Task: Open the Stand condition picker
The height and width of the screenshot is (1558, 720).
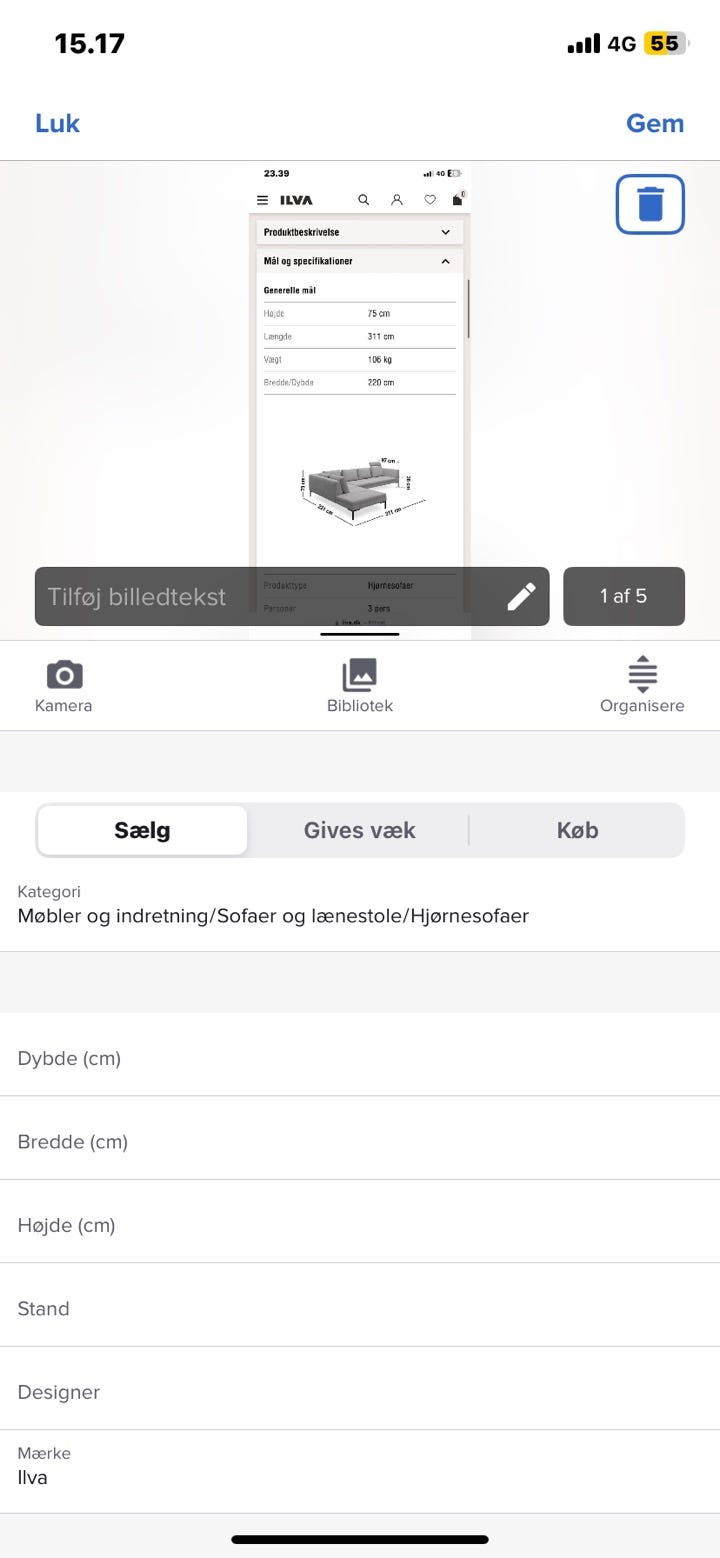Action: pos(360,1308)
